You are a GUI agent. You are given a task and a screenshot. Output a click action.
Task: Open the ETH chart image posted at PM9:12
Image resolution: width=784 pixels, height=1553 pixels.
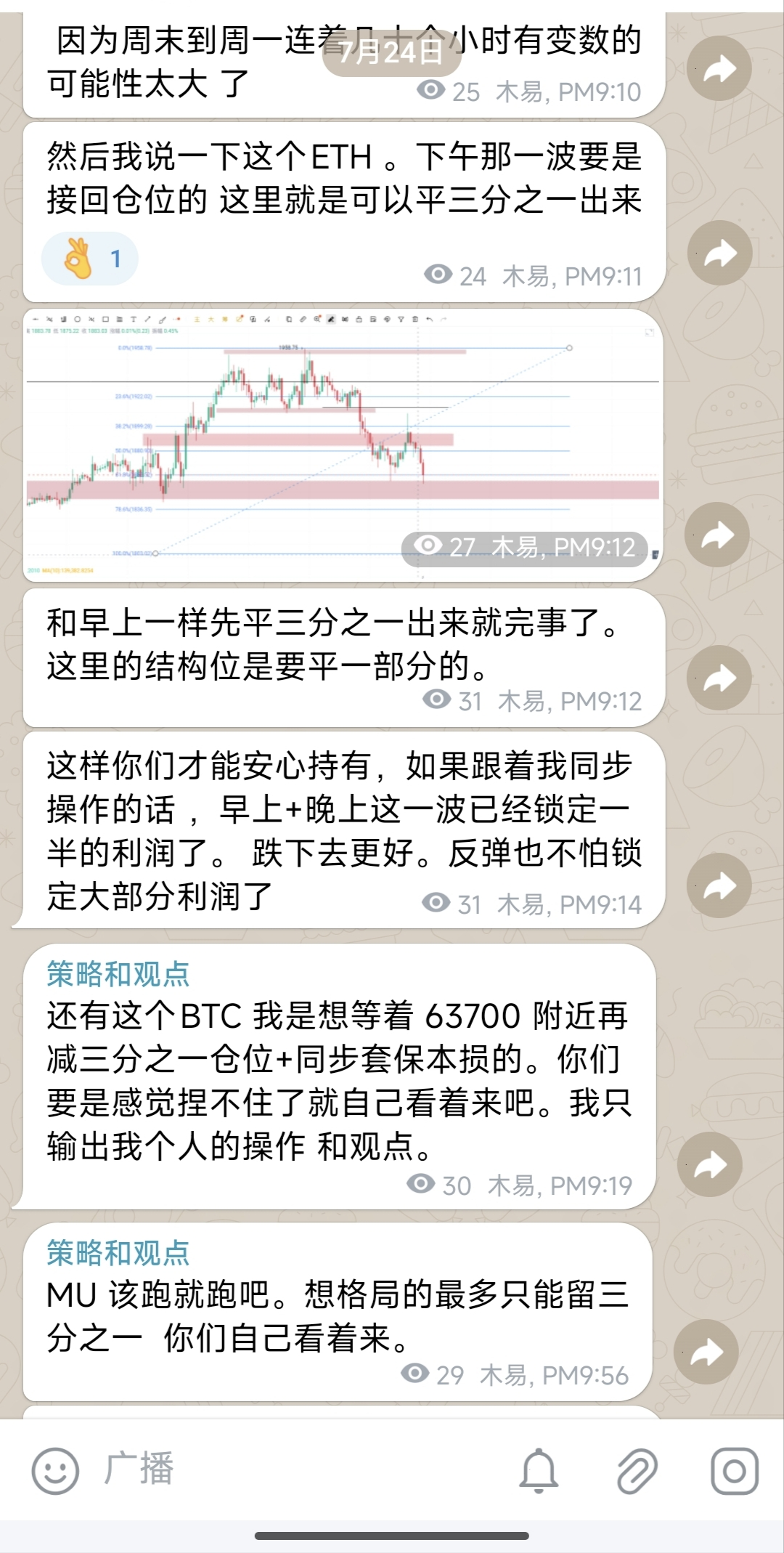click(x=343, y=445)
